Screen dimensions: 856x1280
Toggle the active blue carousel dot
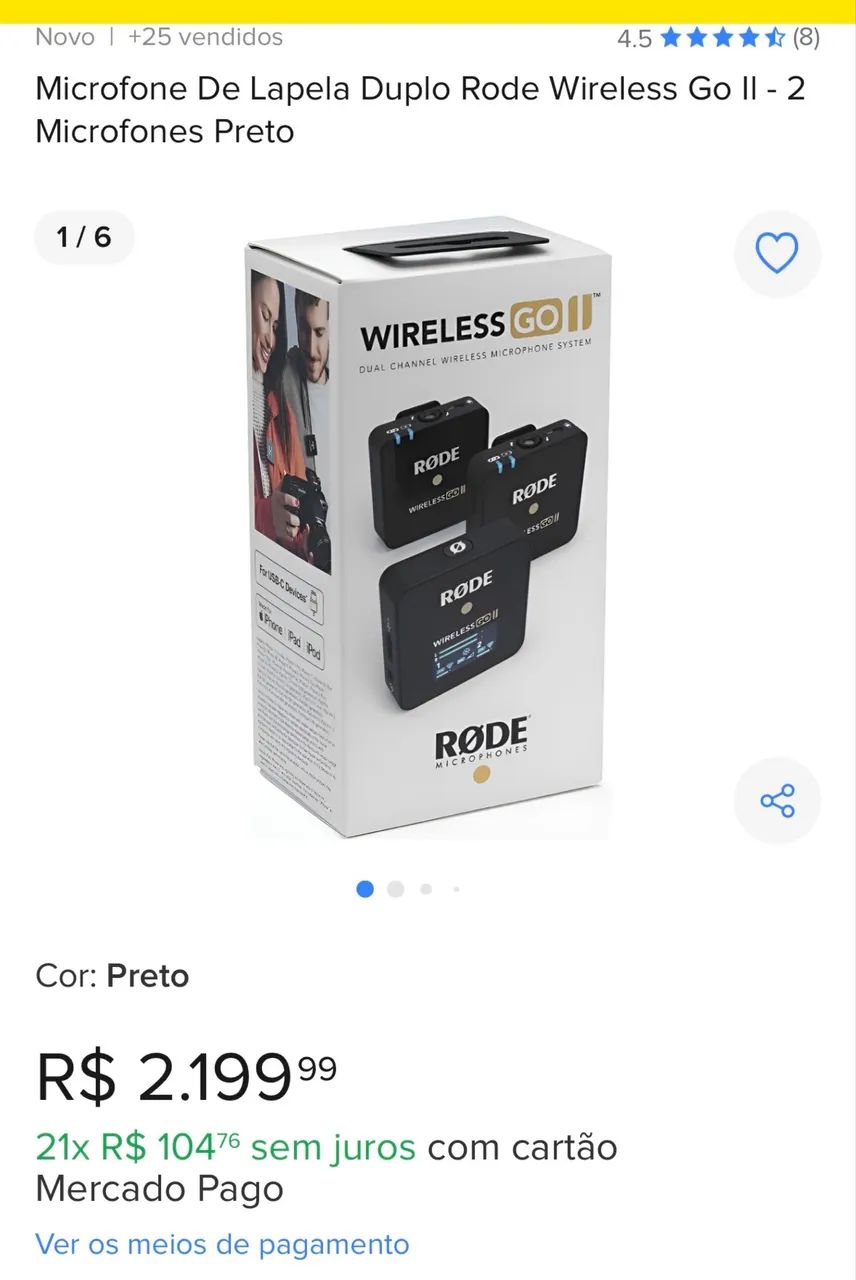365,889
